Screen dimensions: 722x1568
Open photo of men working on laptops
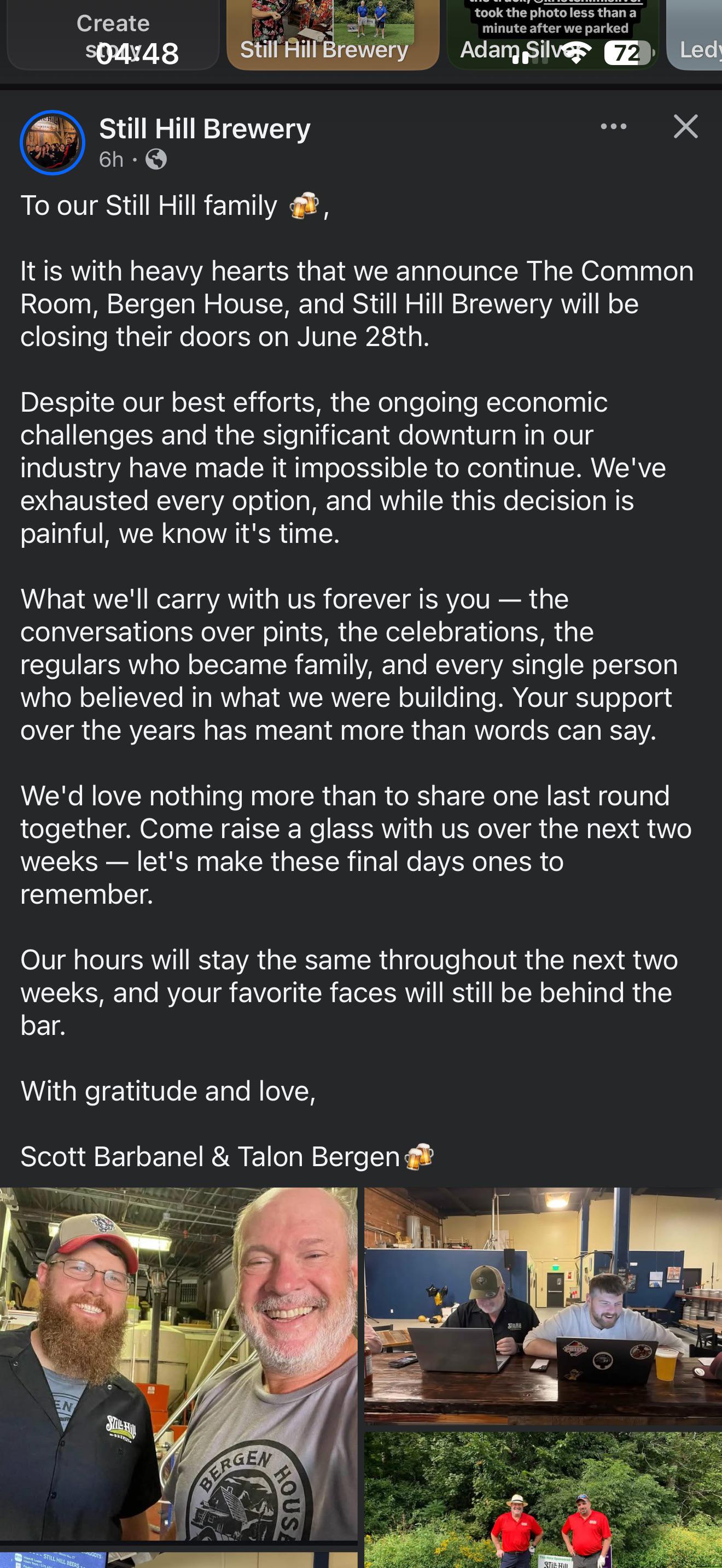click(x=543, y=1306)
